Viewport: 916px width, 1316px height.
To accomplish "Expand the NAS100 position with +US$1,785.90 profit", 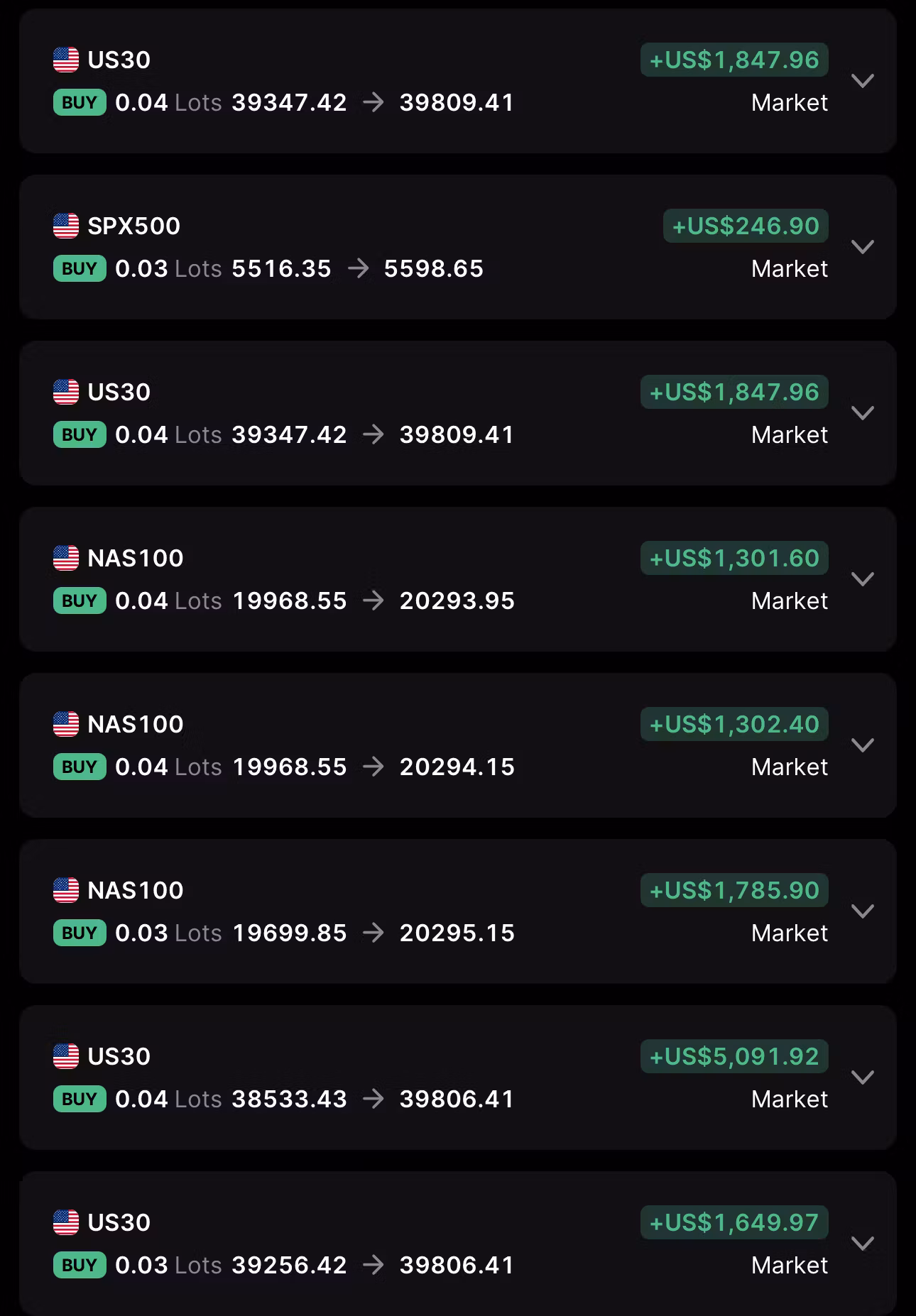I will pos(864,911).
